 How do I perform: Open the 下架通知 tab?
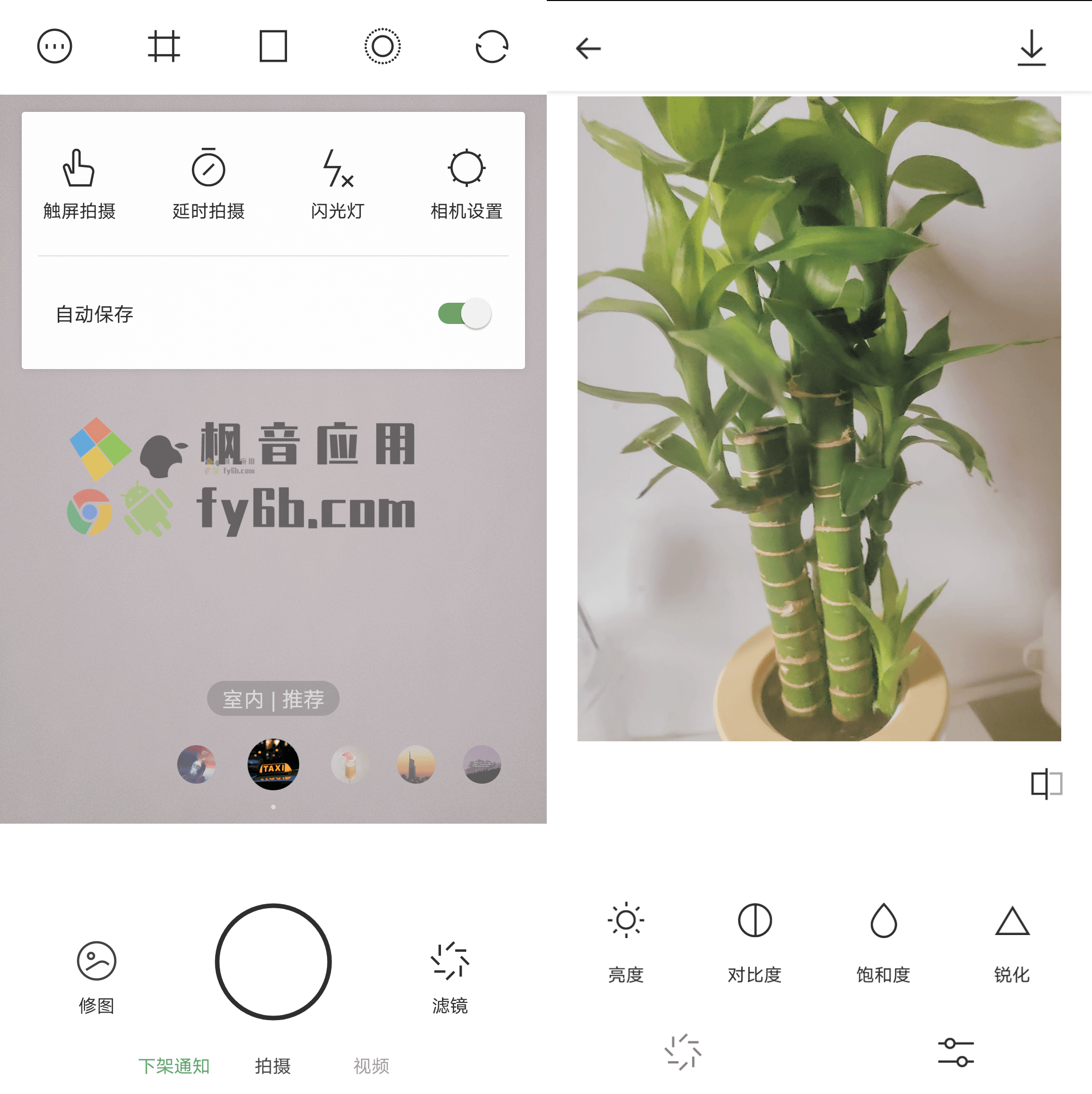(x=174, y=1066)
